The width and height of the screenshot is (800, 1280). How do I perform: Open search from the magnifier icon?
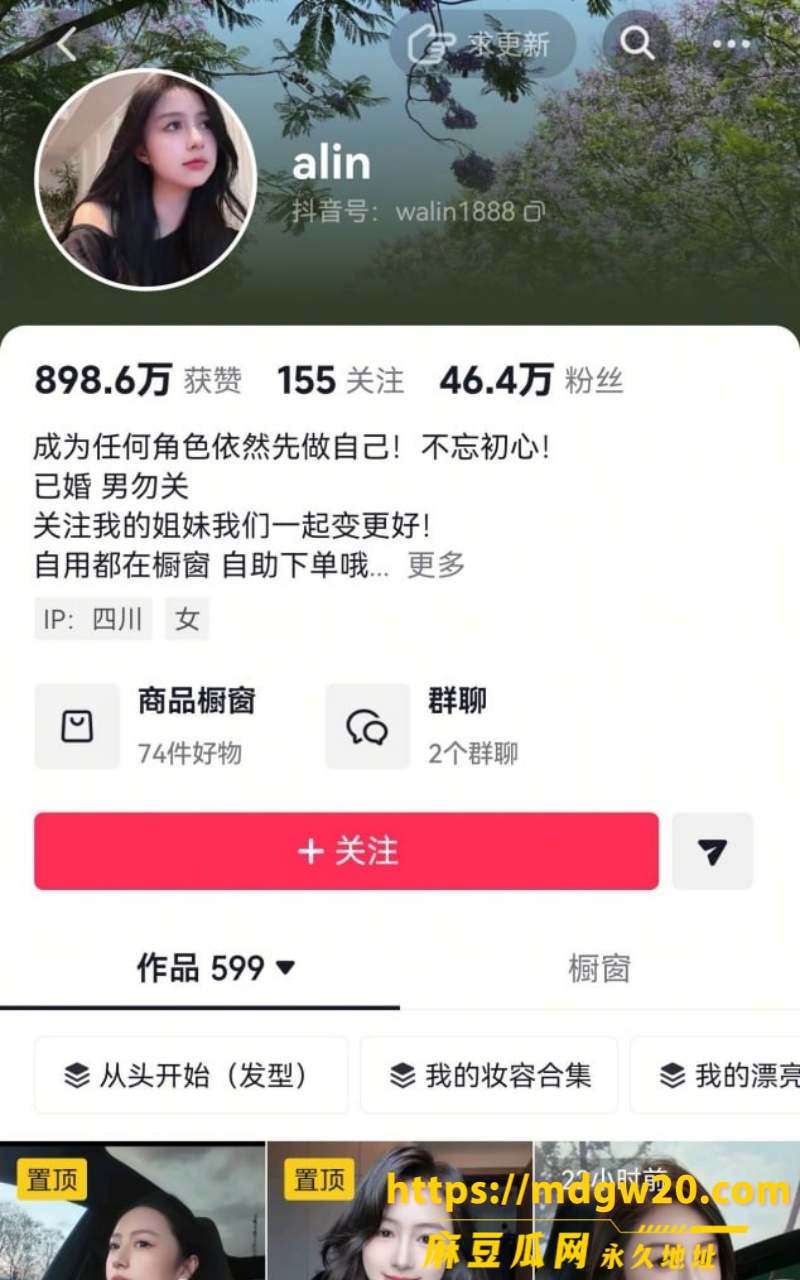tap(637, 44)
